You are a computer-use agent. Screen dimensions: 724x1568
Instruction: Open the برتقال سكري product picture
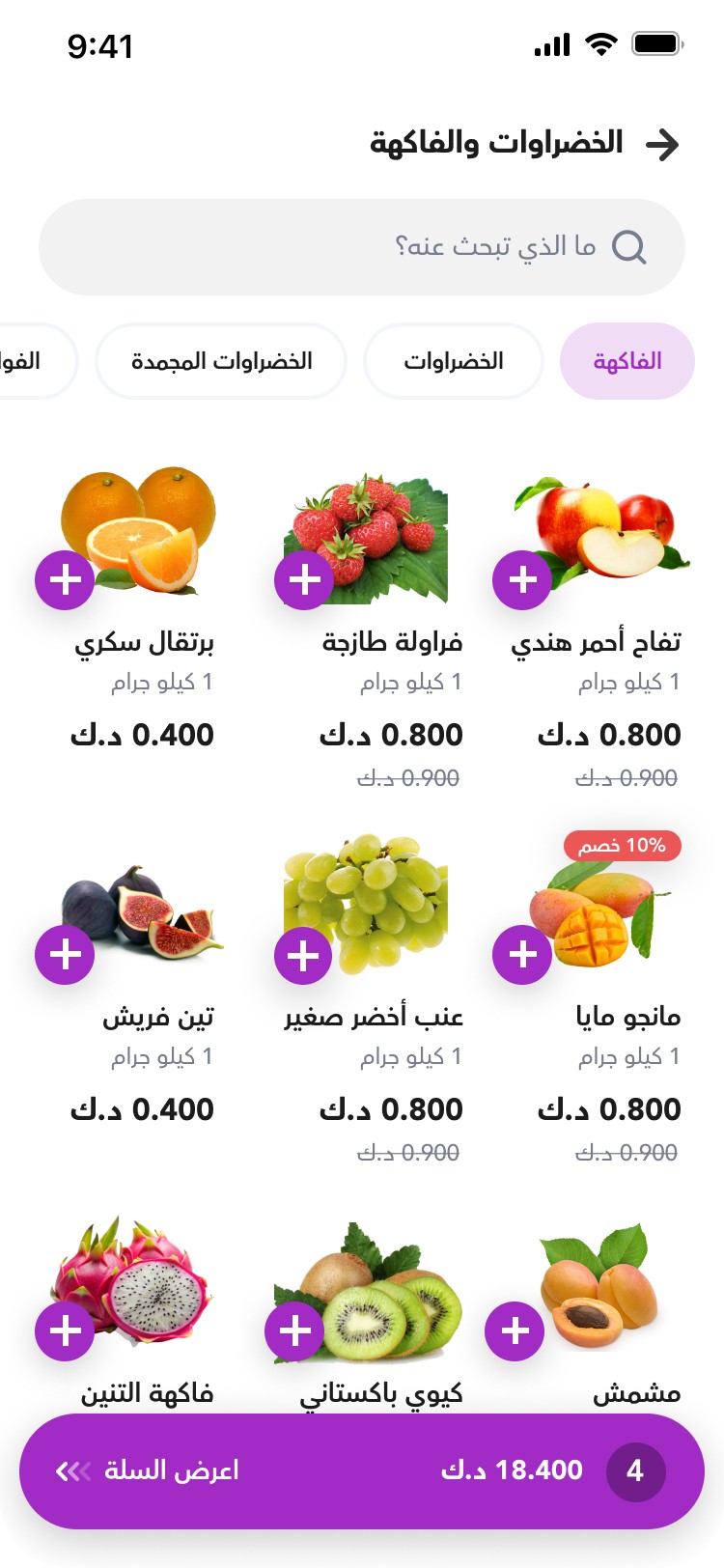click(139, 530)
